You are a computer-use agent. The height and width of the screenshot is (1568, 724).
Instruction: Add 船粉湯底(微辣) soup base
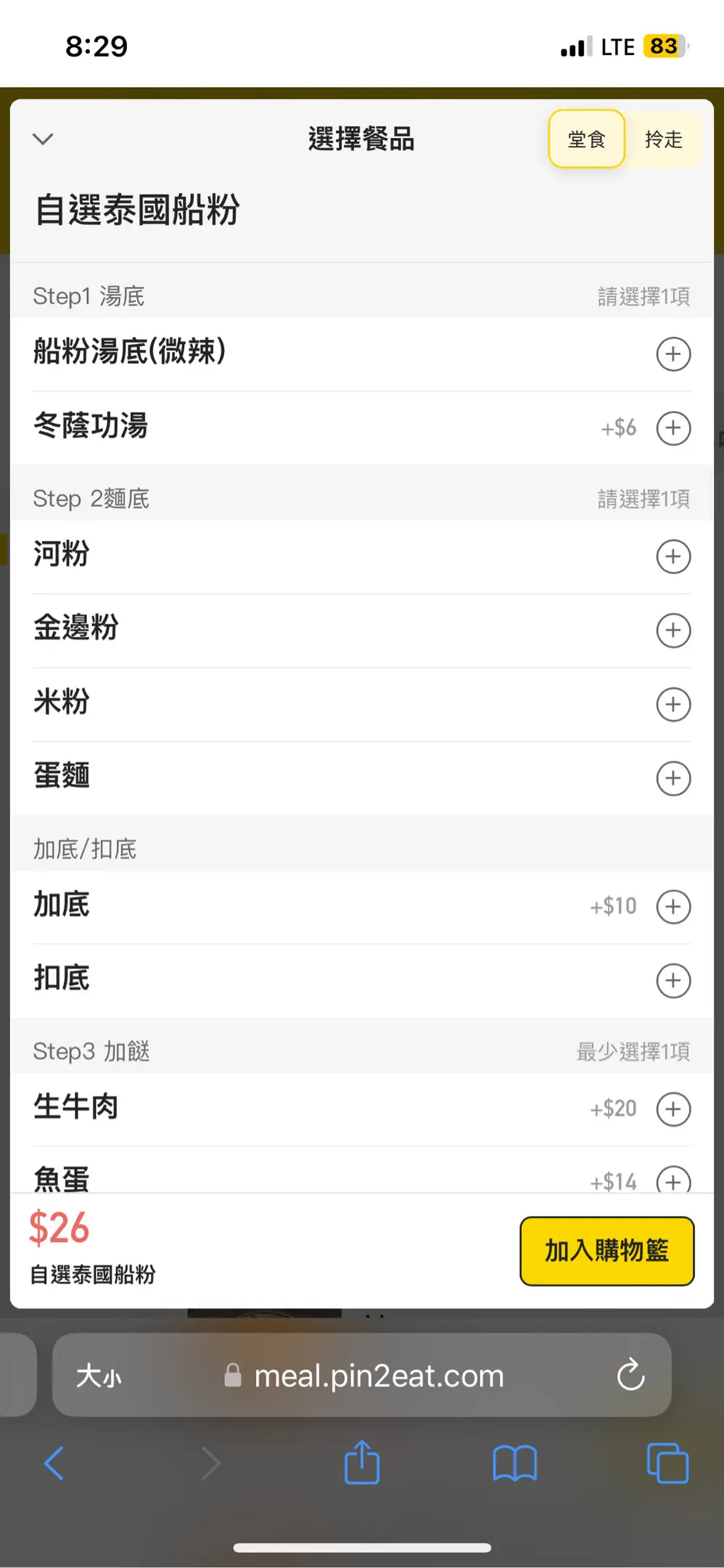point(672,354)
